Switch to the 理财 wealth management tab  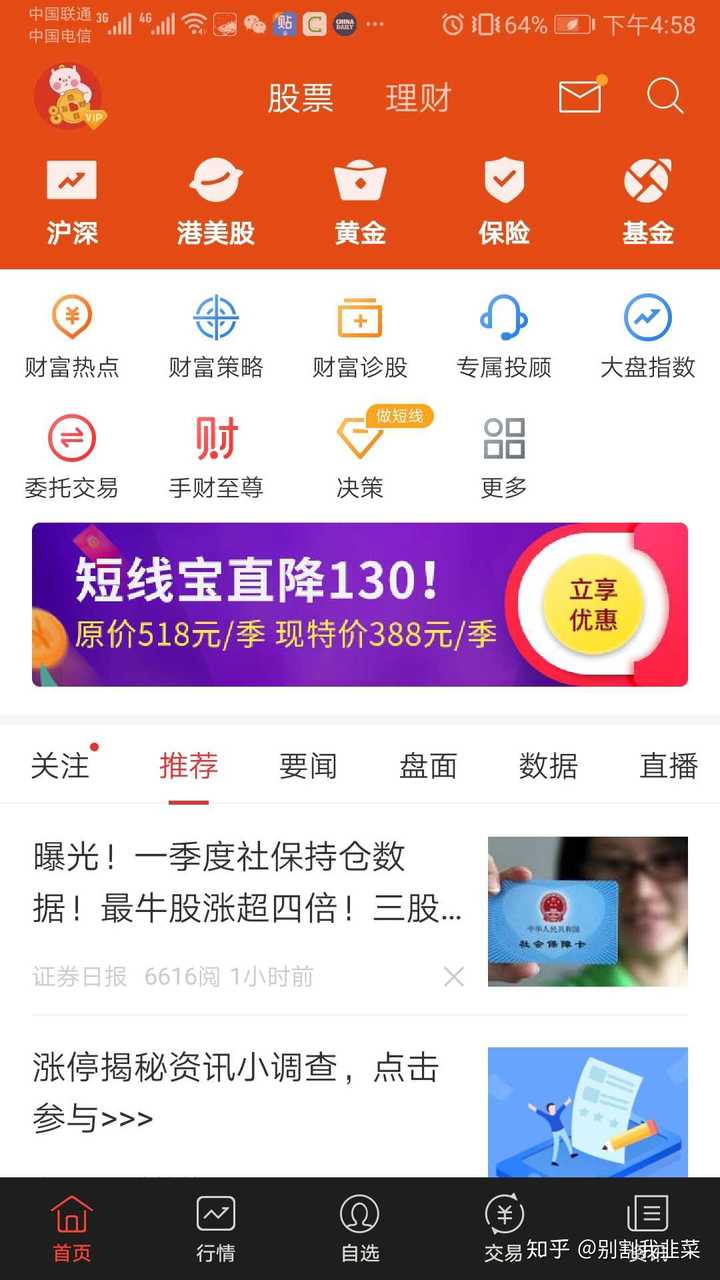(418, 98)
